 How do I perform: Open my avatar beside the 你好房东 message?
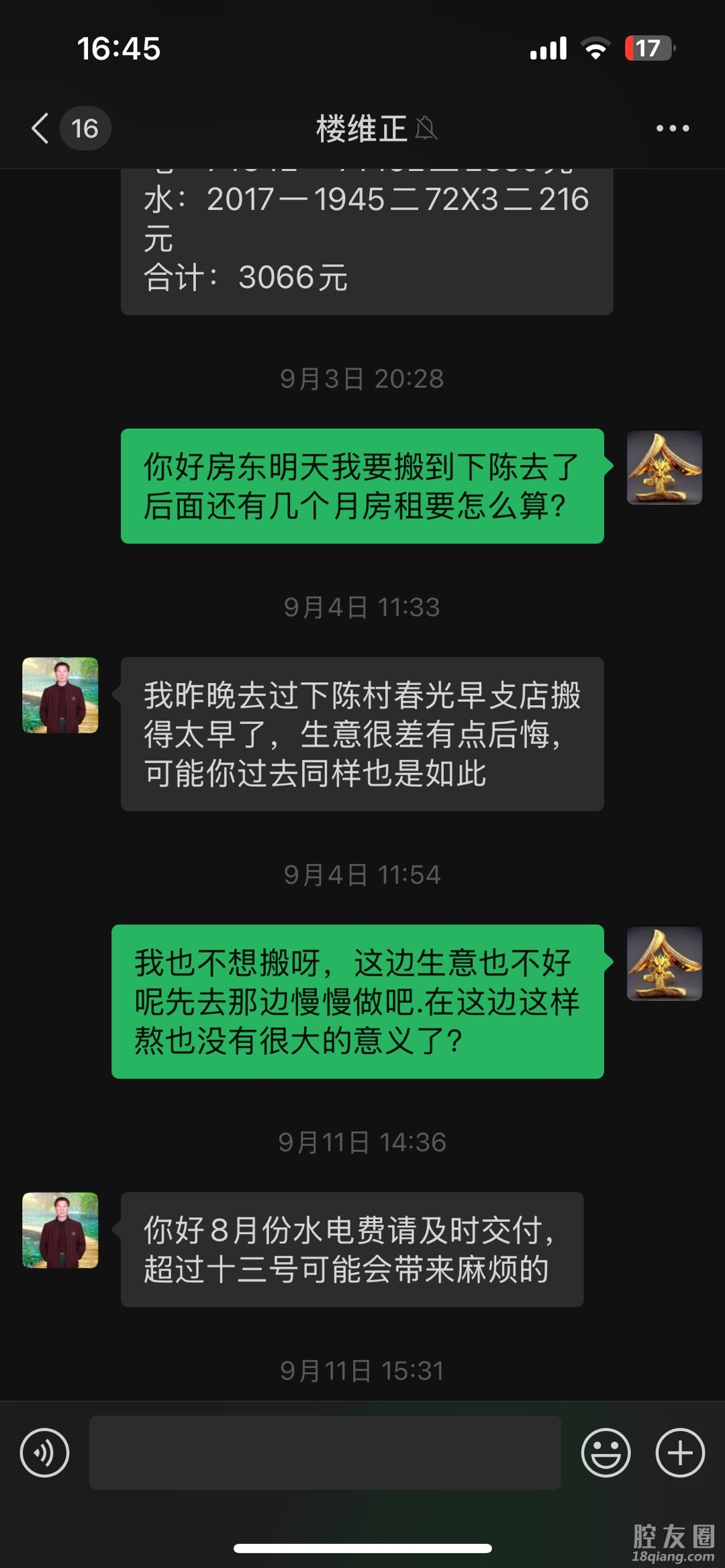click(664, 467)
